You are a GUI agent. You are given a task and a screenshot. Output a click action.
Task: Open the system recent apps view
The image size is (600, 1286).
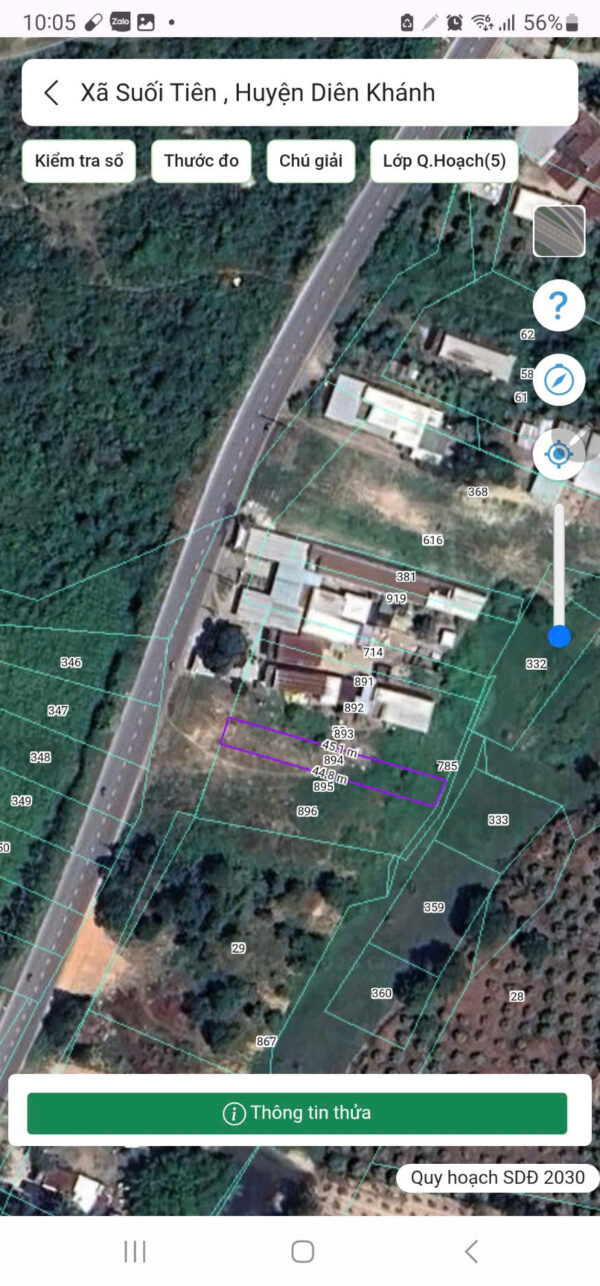(135, 1251)
